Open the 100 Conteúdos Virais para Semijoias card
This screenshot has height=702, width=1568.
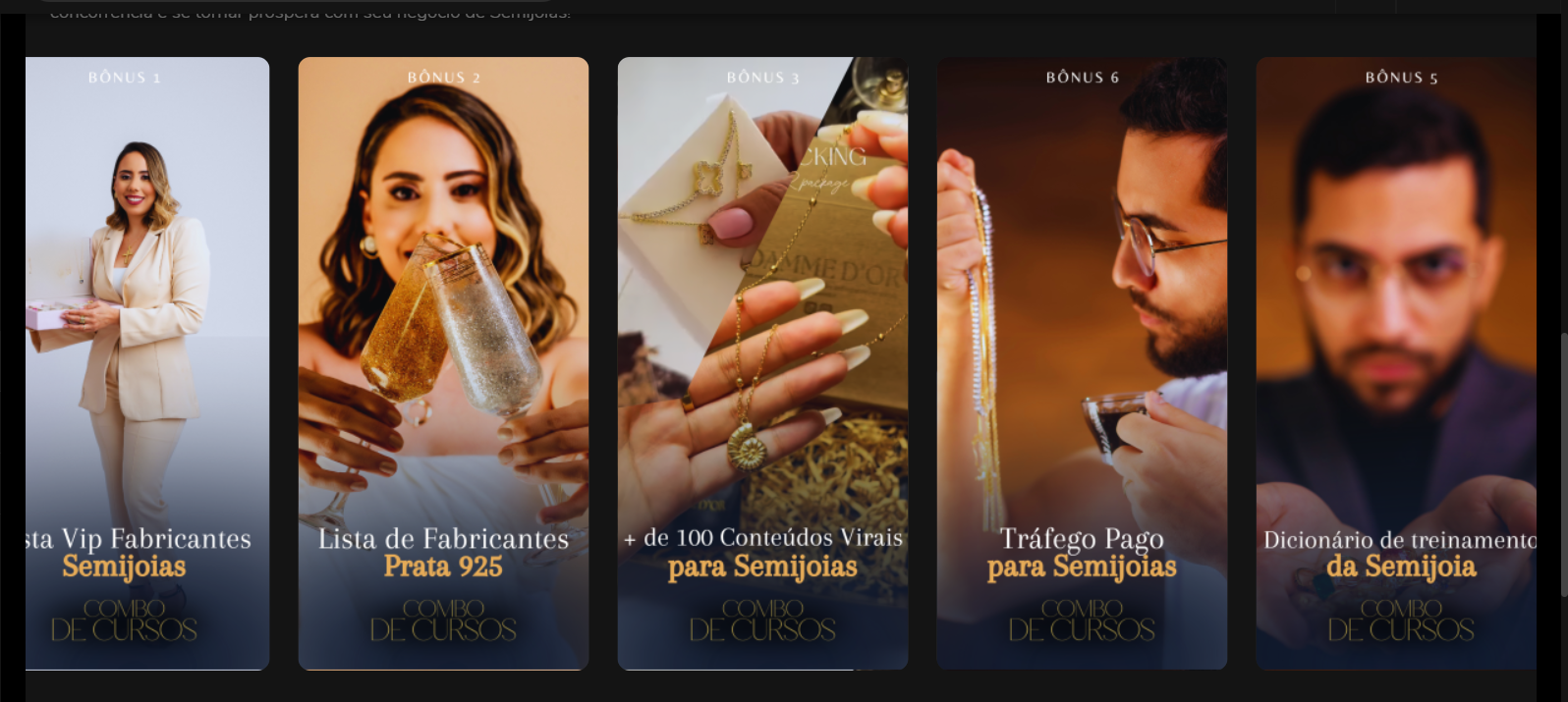point(762,363)
